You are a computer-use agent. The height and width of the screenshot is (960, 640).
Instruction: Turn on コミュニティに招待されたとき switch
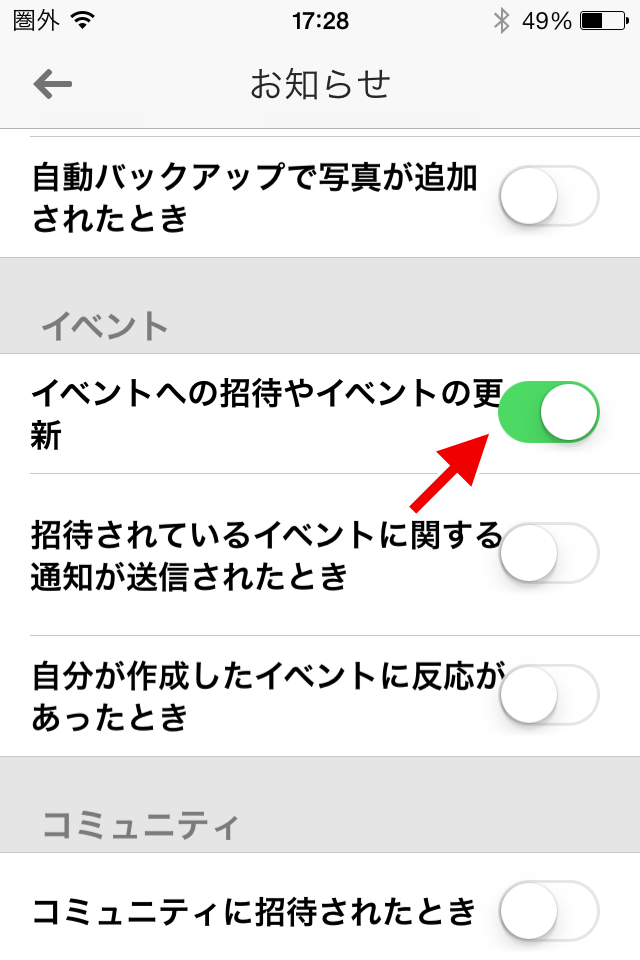coord(549,910)
